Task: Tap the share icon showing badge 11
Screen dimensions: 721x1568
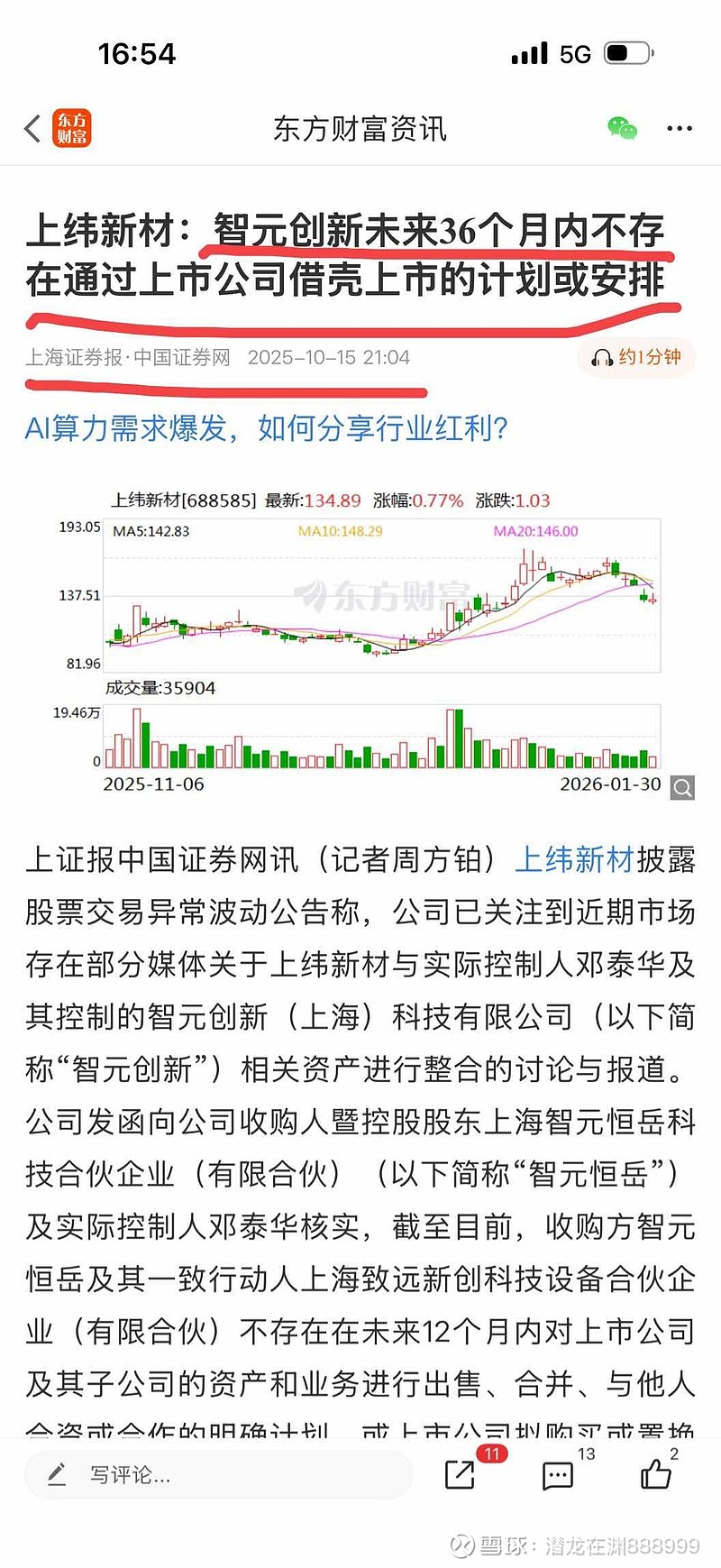Action: 460,1475
